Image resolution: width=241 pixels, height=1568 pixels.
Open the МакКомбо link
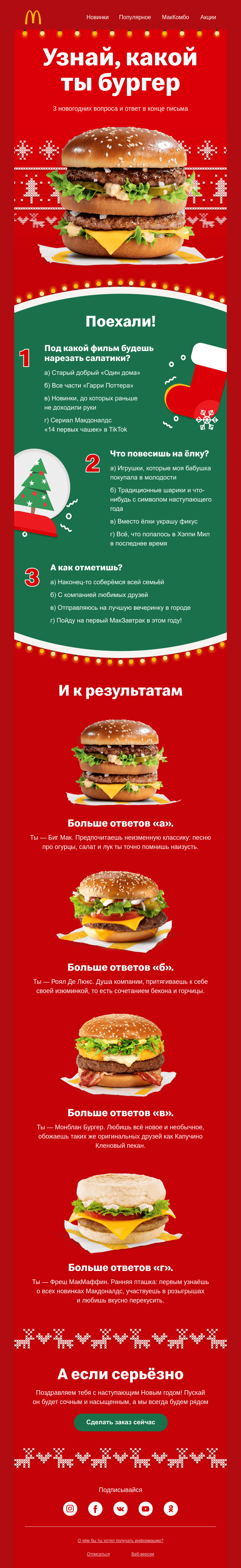tap(175, 17)
